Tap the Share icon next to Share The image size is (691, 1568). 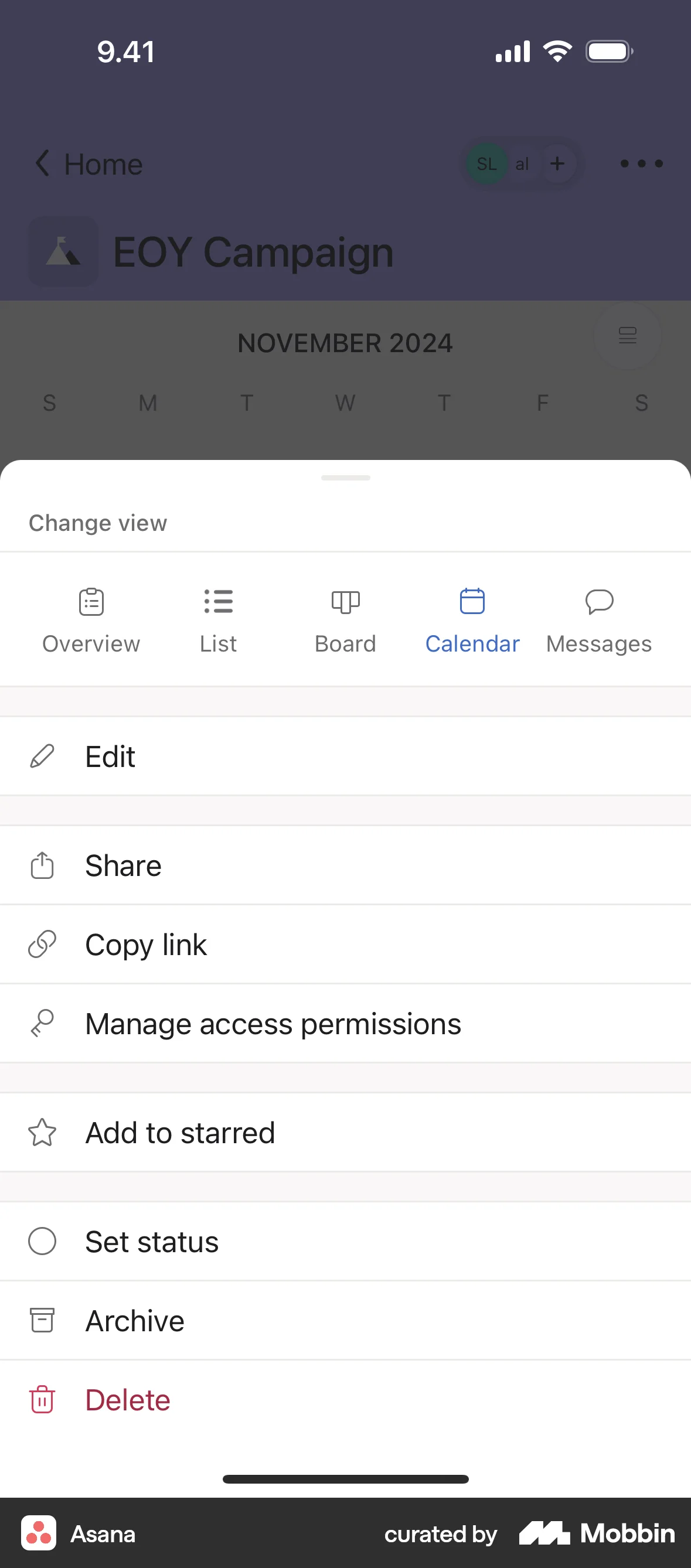[x=42, y=865]
